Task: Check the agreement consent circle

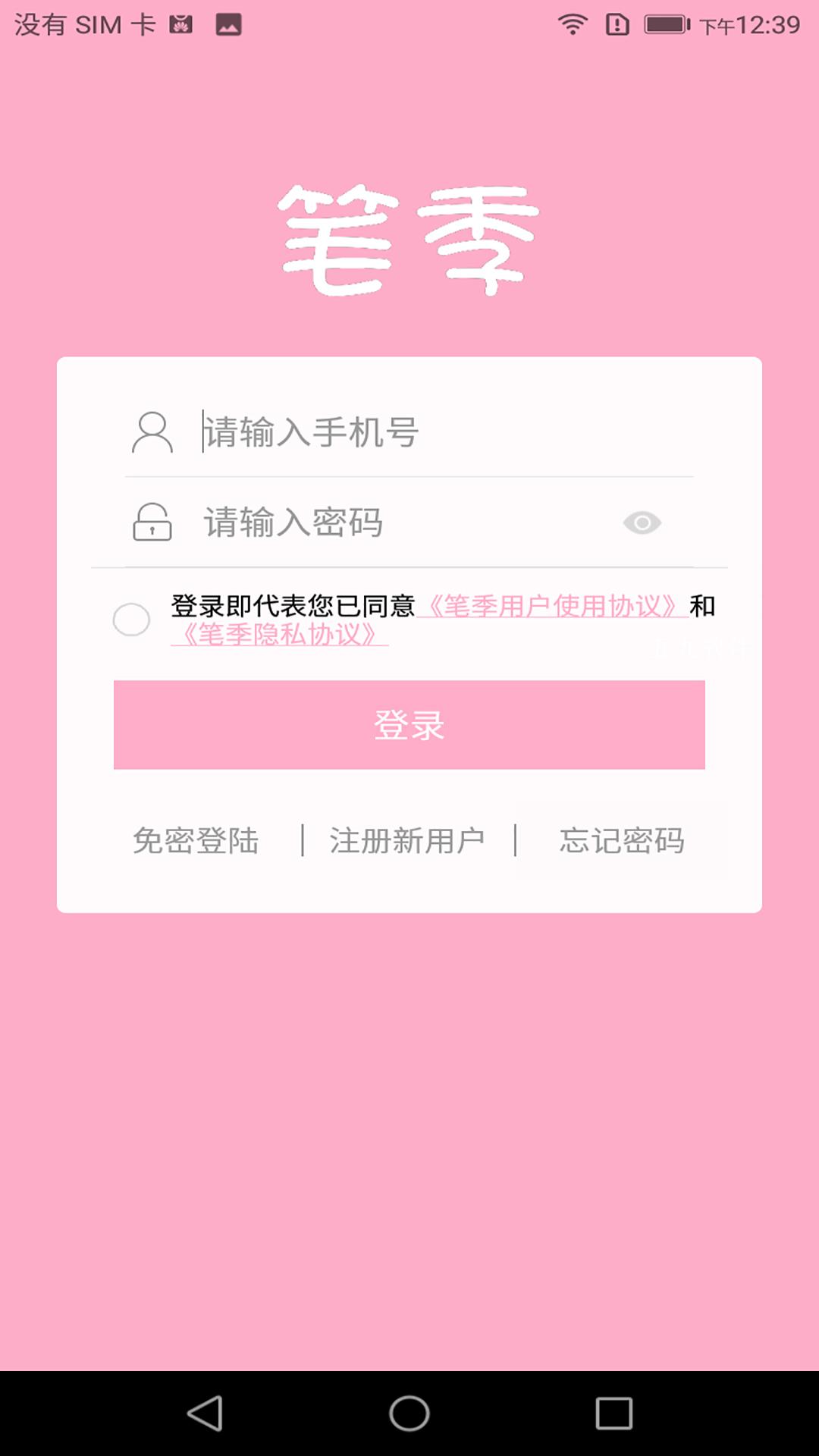Action: click(x=130, y=620)
